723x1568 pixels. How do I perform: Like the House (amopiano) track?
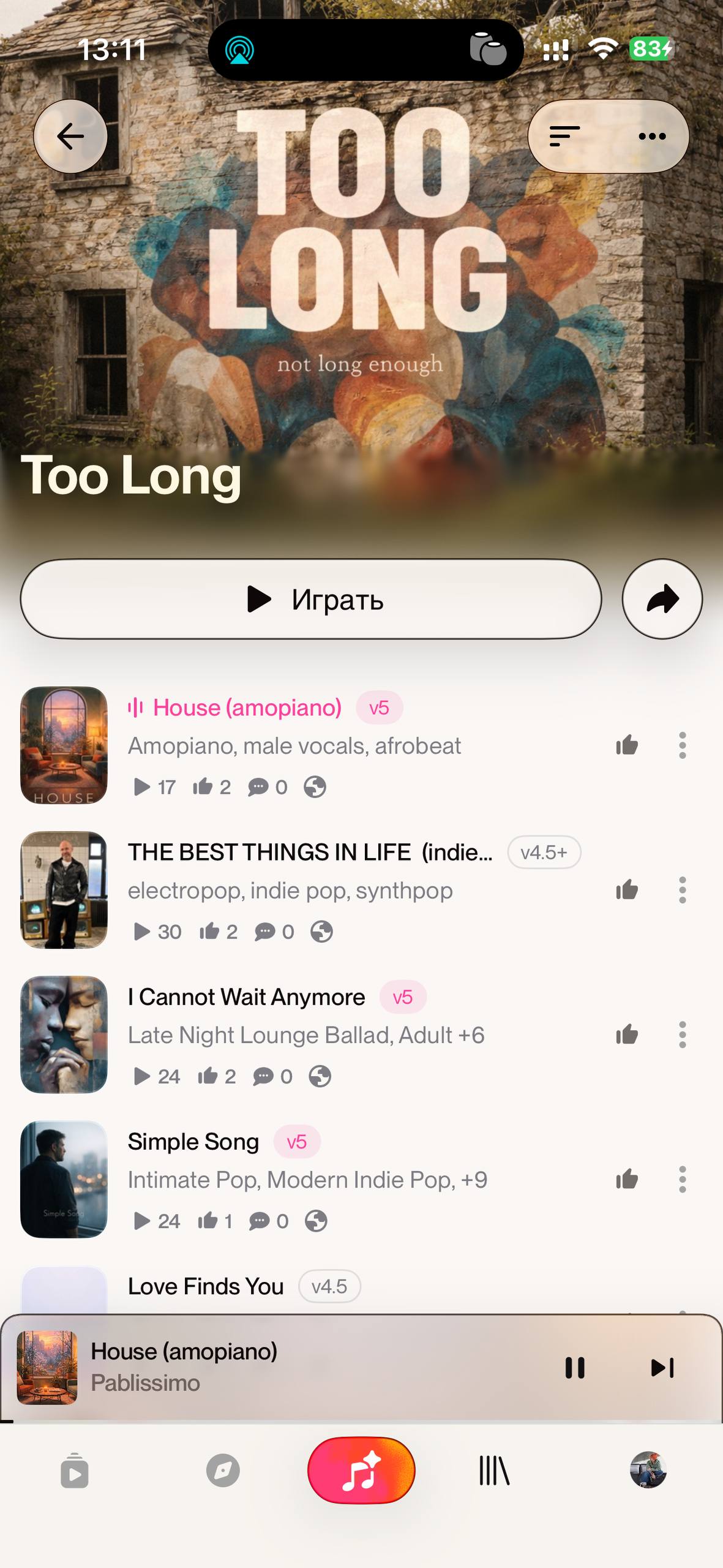(627, 745)
